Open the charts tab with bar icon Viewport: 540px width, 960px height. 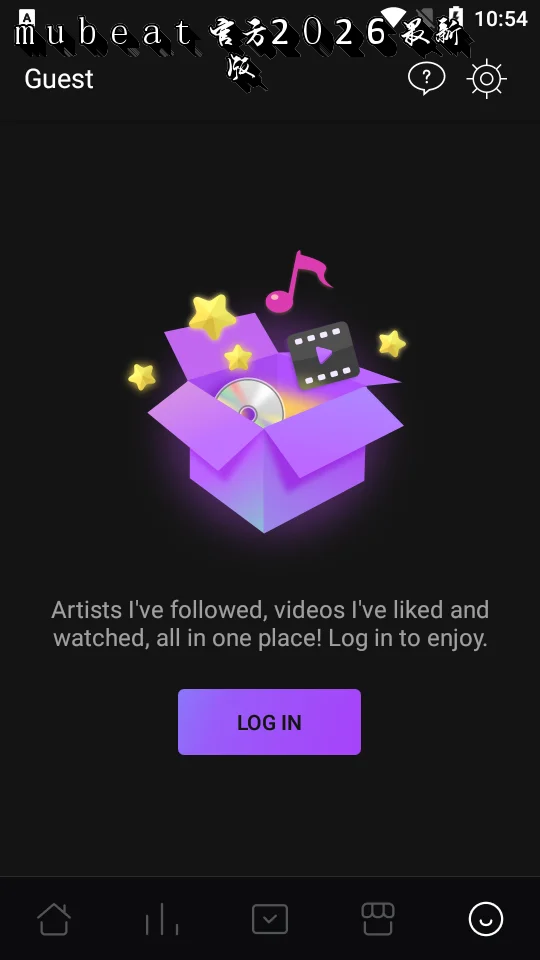(162, 919)
